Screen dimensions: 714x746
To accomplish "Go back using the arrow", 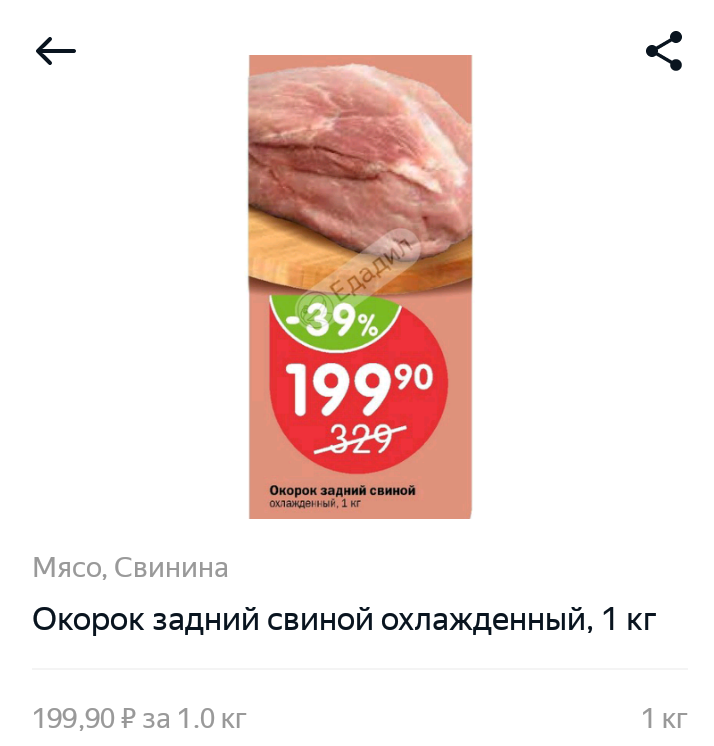I will pos(56,51).
